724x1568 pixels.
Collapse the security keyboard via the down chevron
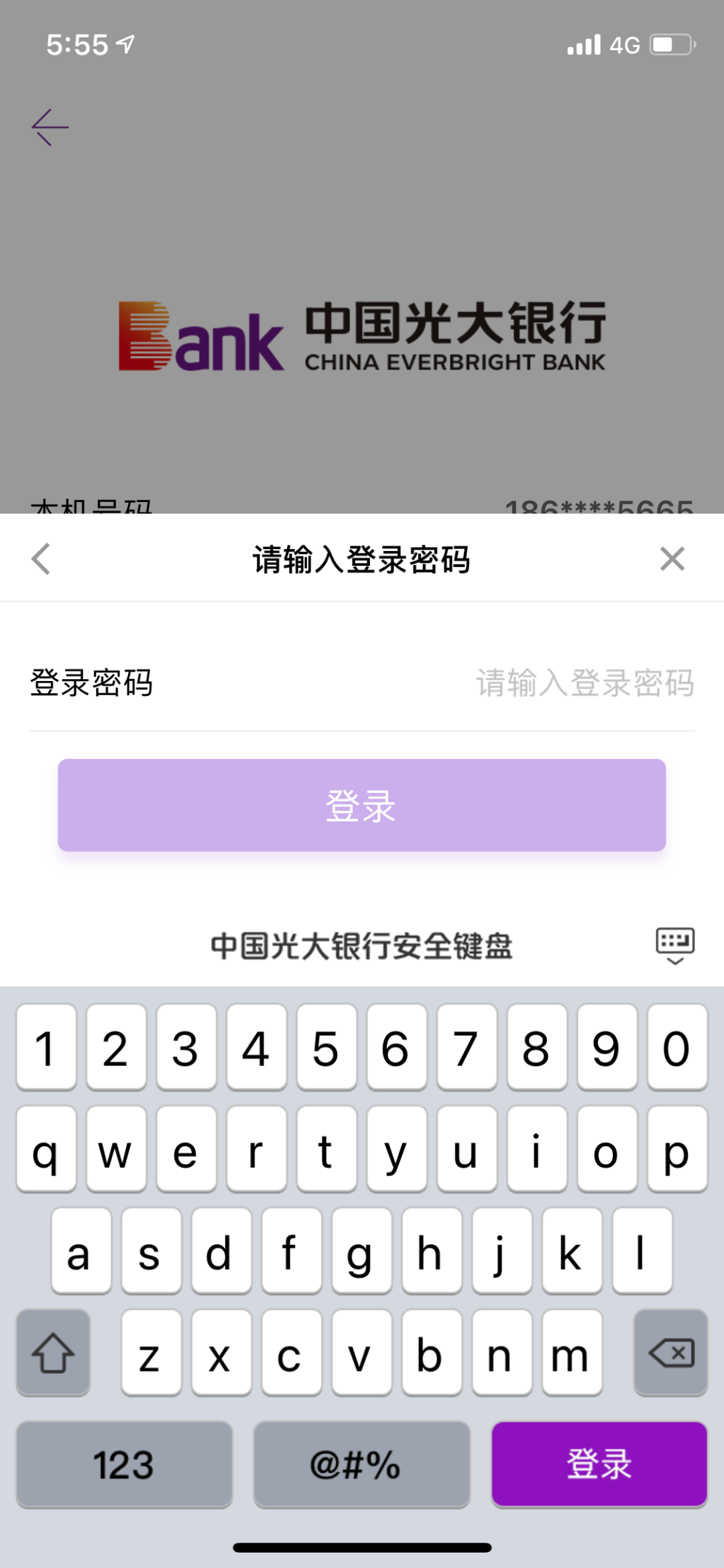click(676, 960)
